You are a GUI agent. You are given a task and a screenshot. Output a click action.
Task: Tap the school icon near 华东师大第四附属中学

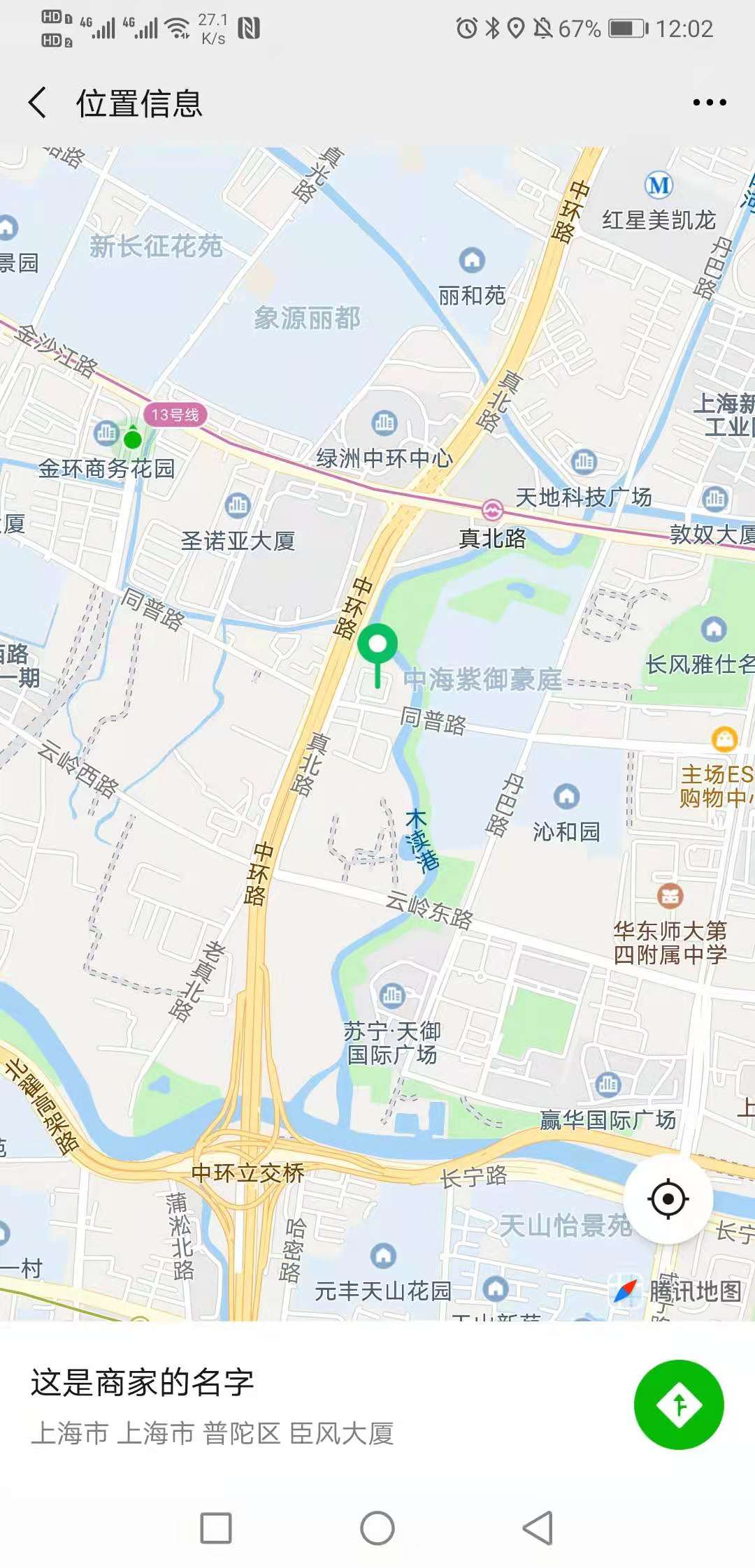tap(669, 897)
